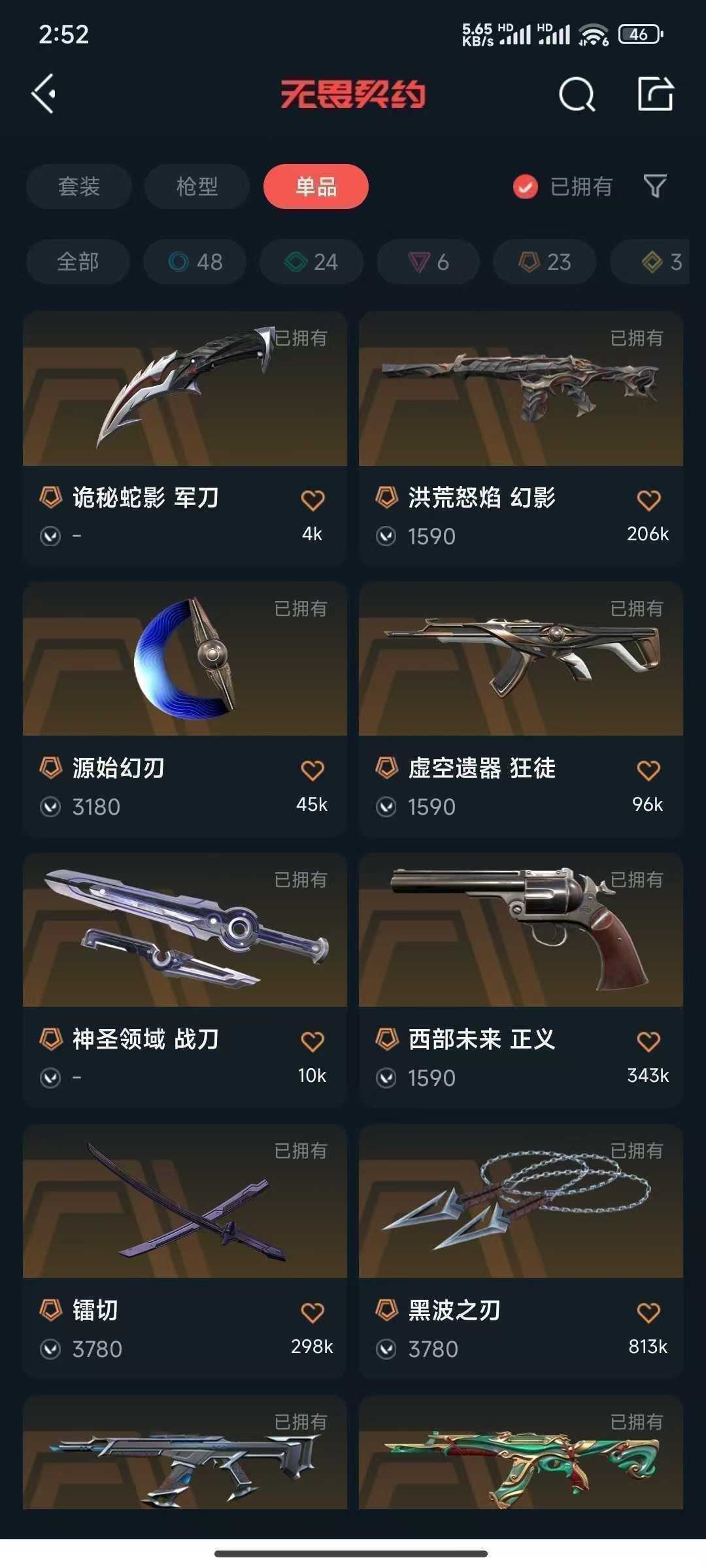The width and height of the screenshot is (706, 1568).
Task: Select the orange rarity filter showing 23
Action: [x=543, y=261]
